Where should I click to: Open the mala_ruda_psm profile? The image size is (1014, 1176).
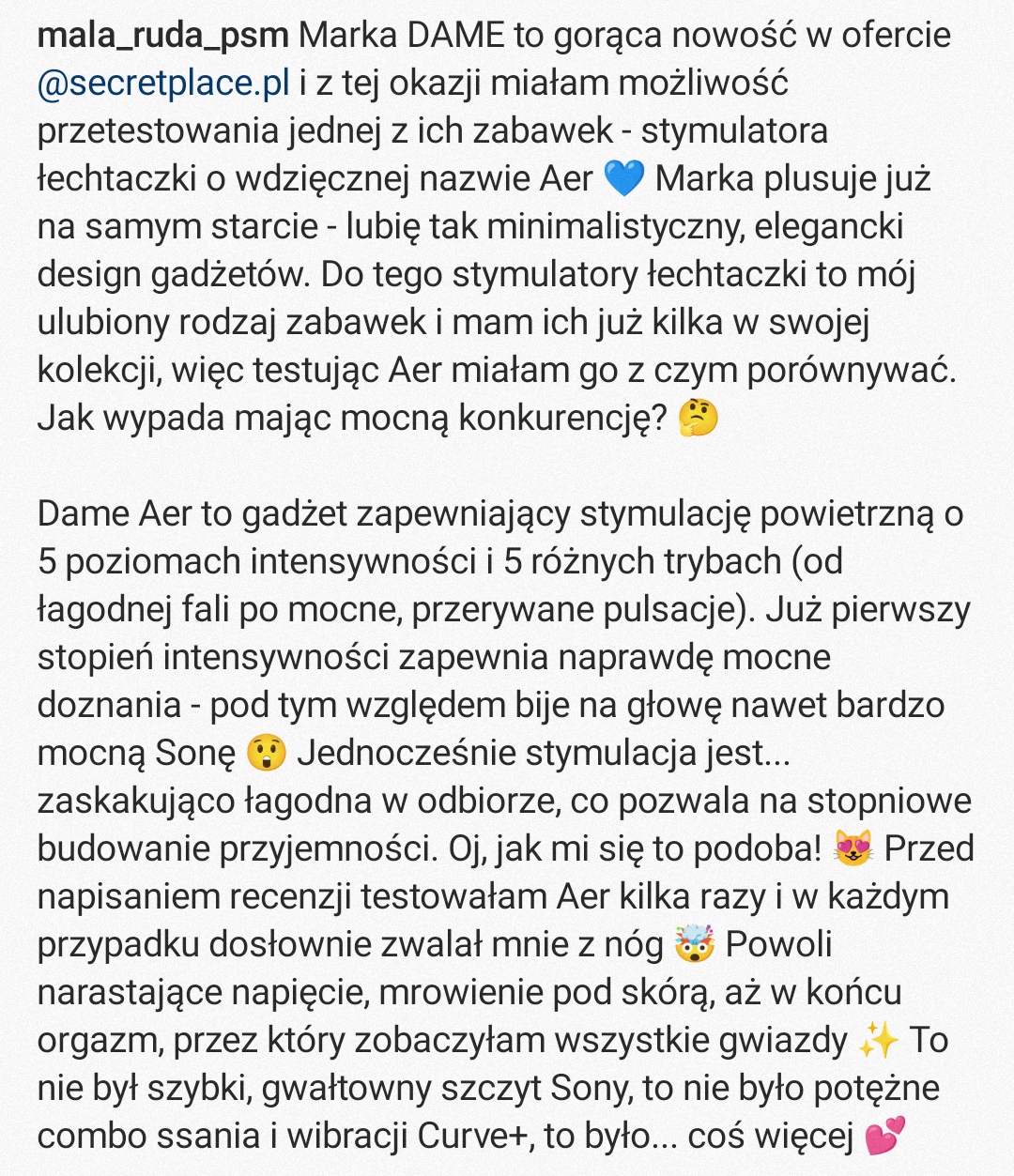coord(163,36)
